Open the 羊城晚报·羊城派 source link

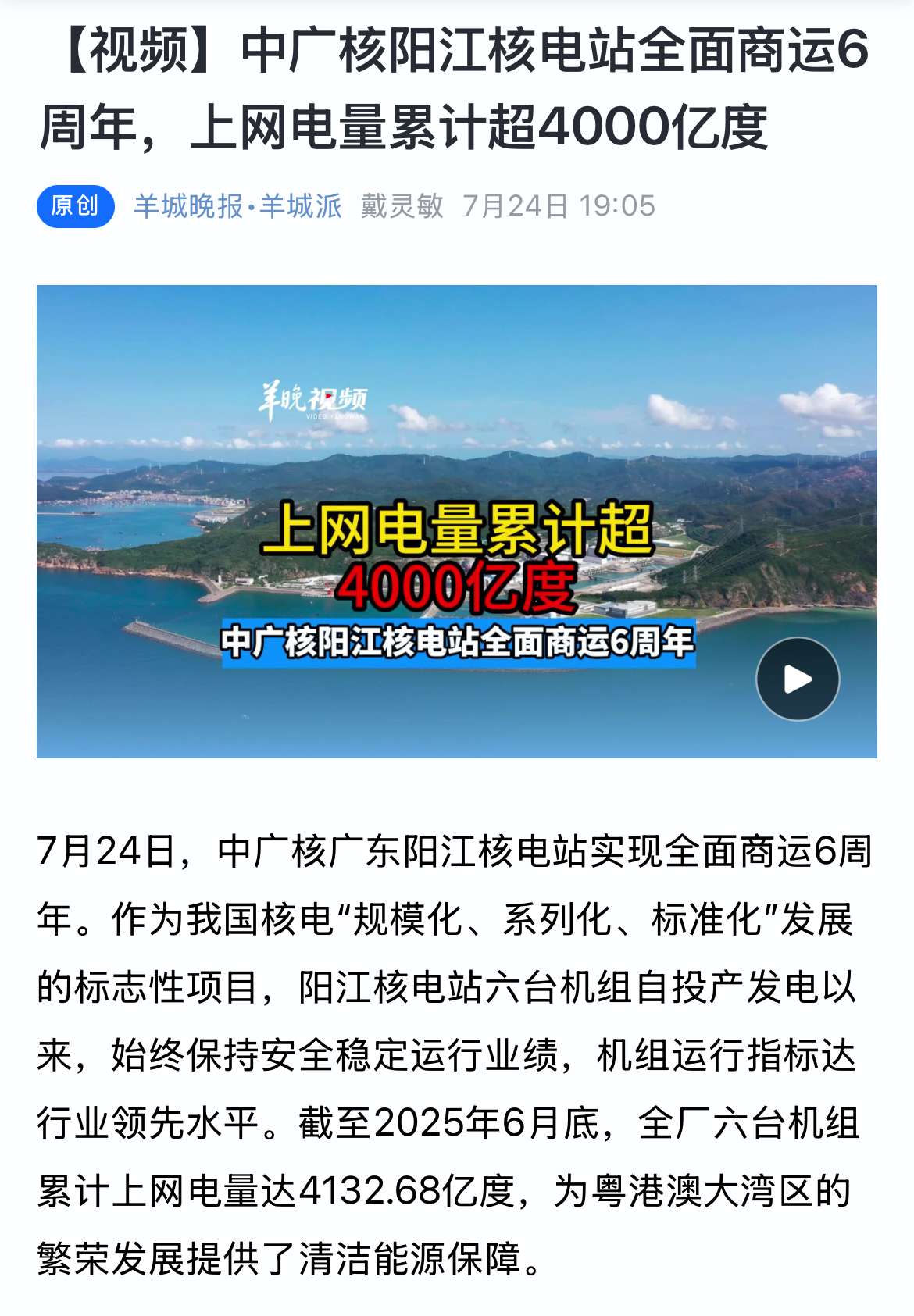tap(237, 206)
